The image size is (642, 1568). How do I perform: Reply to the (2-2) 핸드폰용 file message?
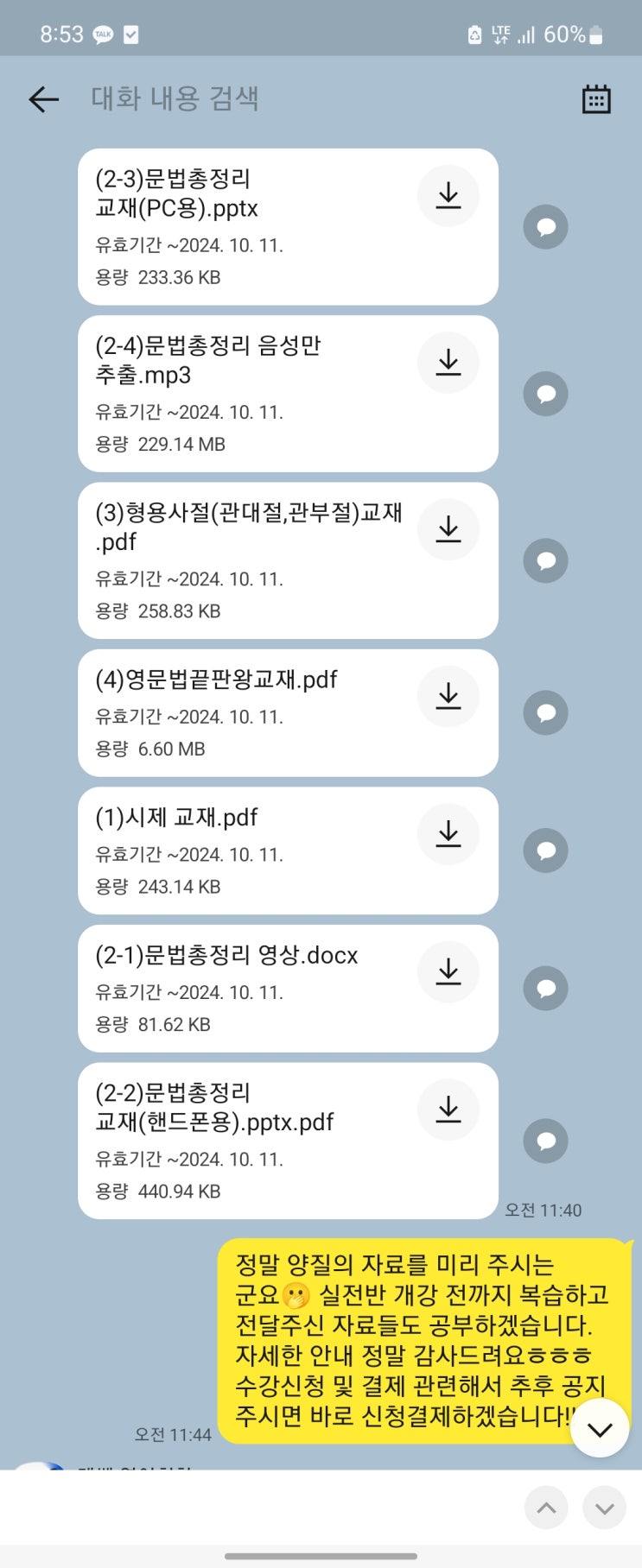pyautogui.click(x=546, y=1141)
